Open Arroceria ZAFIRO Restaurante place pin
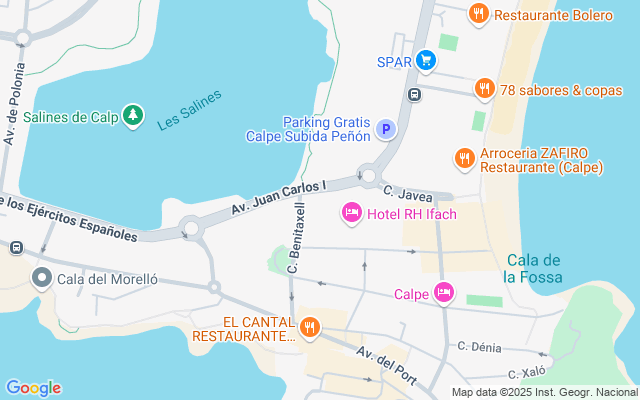Image resolution: width=640 pixels, height=400 pixels. (x=464, y=158)
